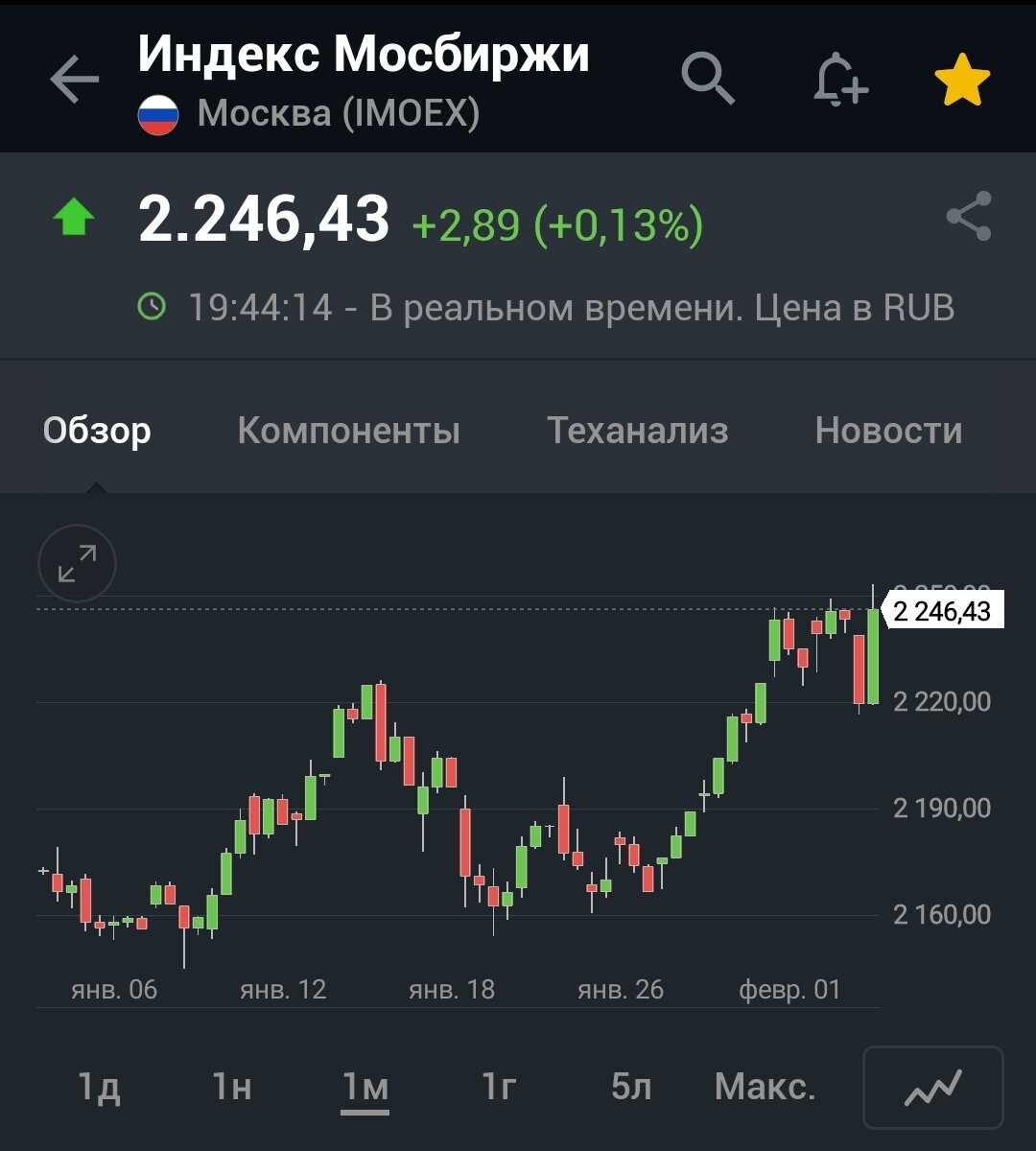
Task: Open the search for instruments
Action: pos(708,79)
